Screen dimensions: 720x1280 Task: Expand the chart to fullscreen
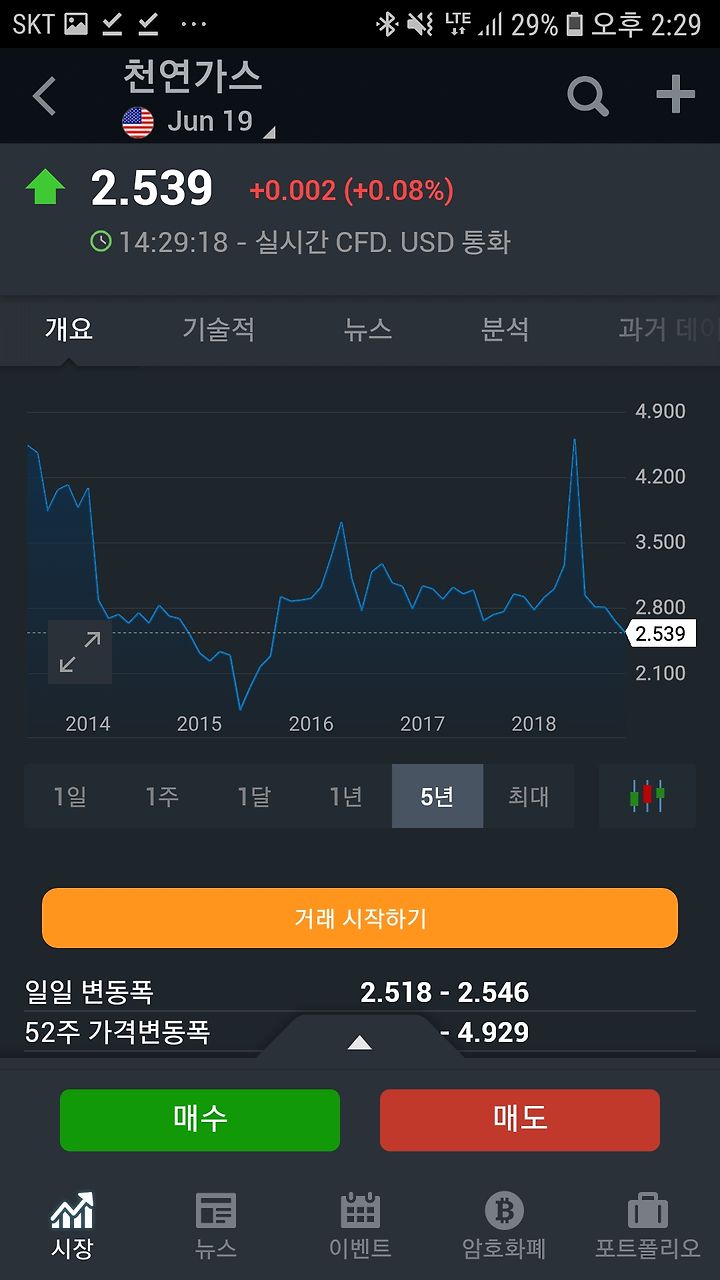click(80, 651)
